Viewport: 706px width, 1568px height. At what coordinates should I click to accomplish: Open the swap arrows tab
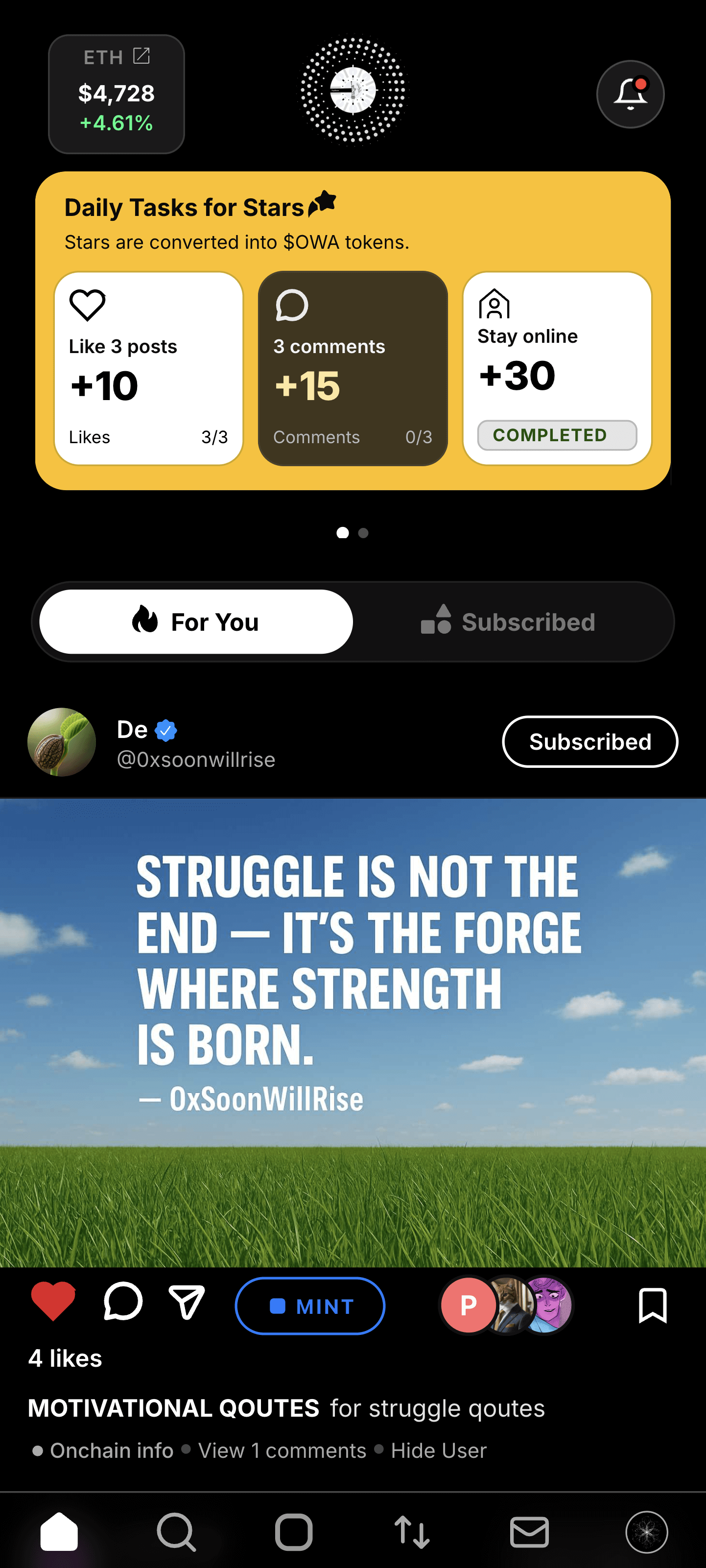412,1531
